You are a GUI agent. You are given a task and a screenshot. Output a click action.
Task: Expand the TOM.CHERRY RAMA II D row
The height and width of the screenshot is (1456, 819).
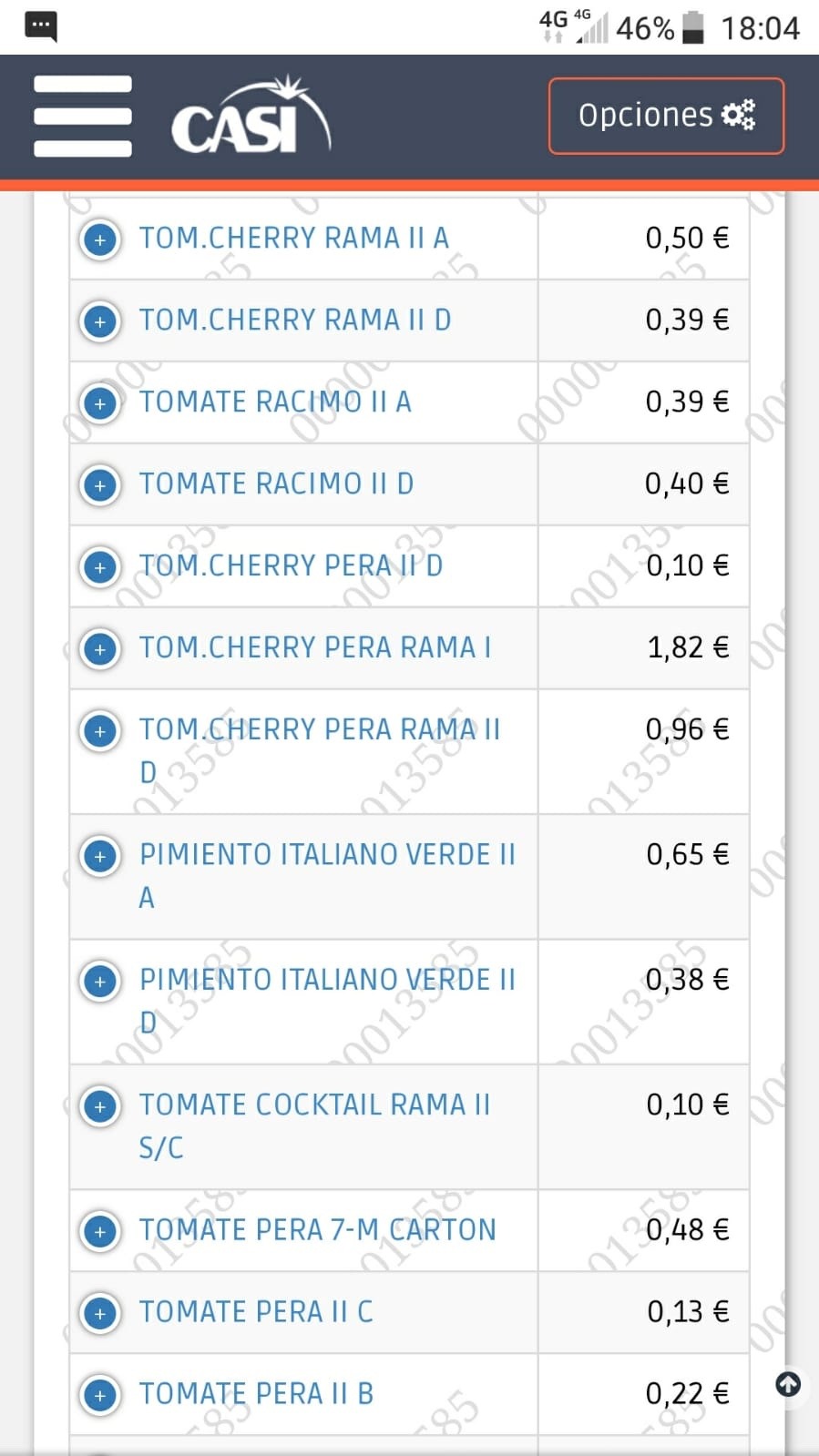[x=100, y=321]
